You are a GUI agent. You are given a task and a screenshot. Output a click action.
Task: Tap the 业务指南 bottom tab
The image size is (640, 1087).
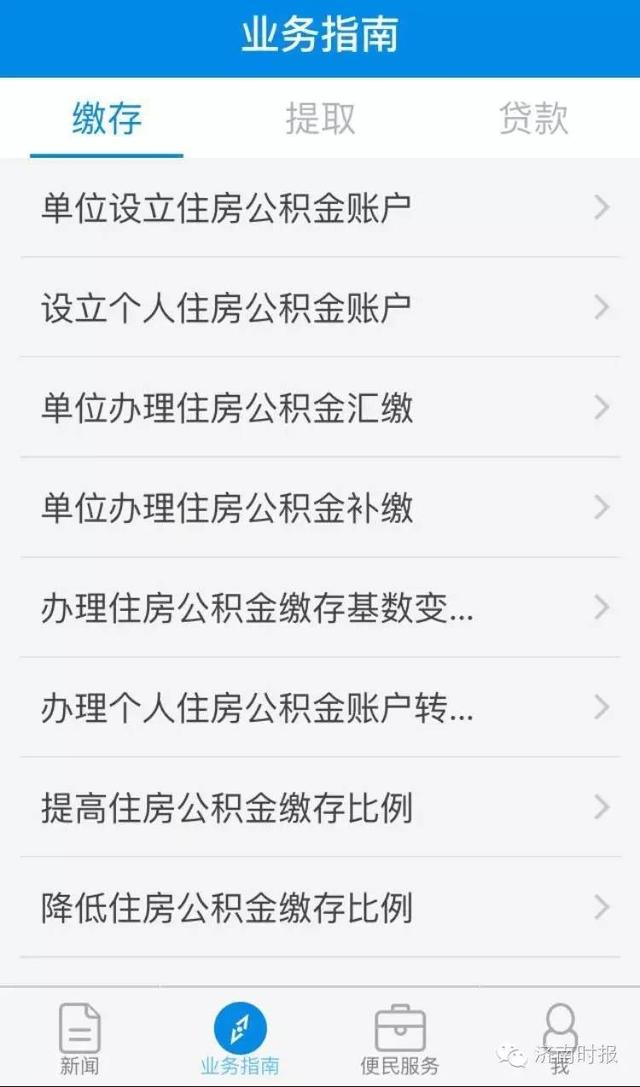240,1038
